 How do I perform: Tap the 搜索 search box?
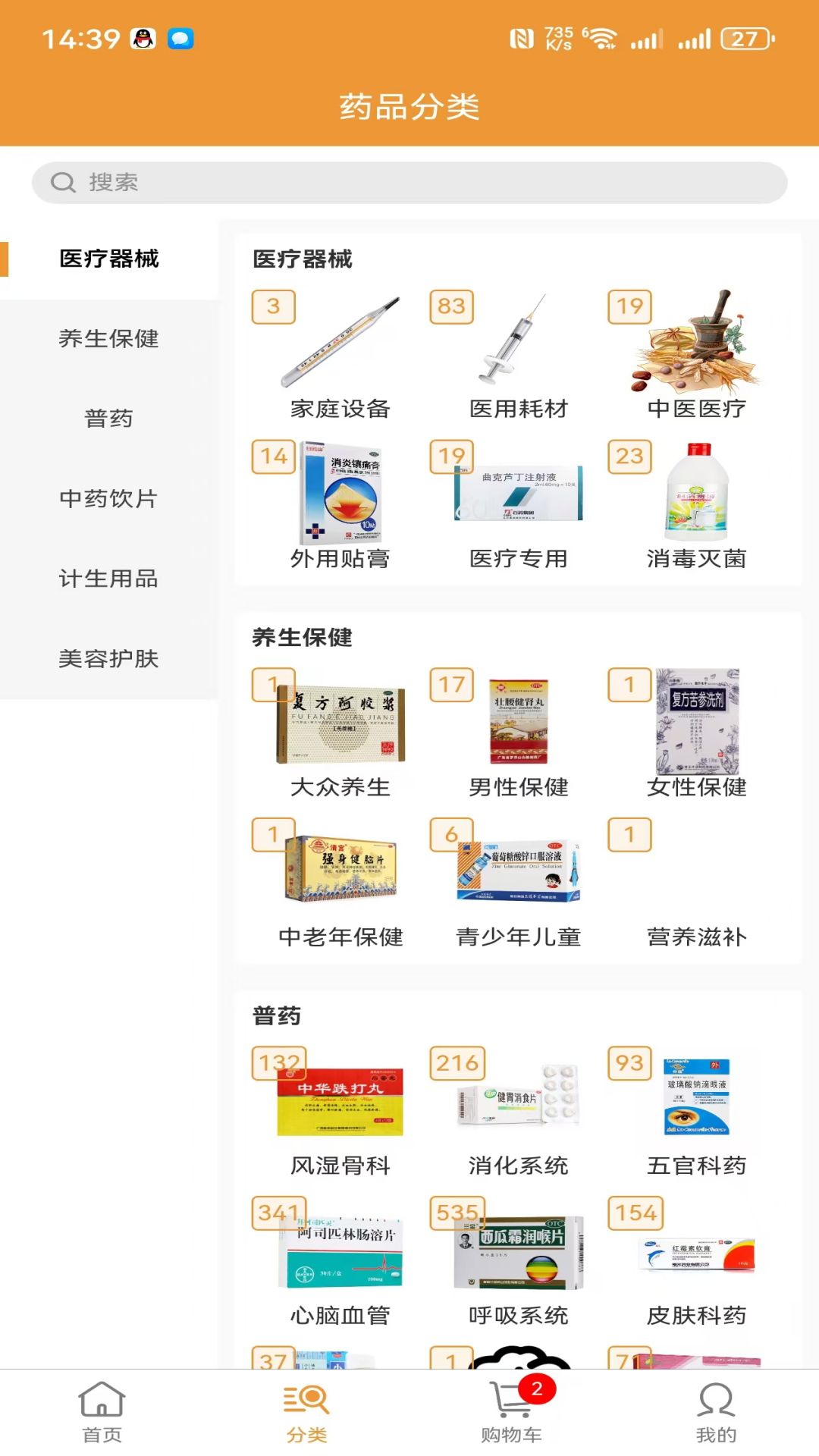(x=409, y=183)
